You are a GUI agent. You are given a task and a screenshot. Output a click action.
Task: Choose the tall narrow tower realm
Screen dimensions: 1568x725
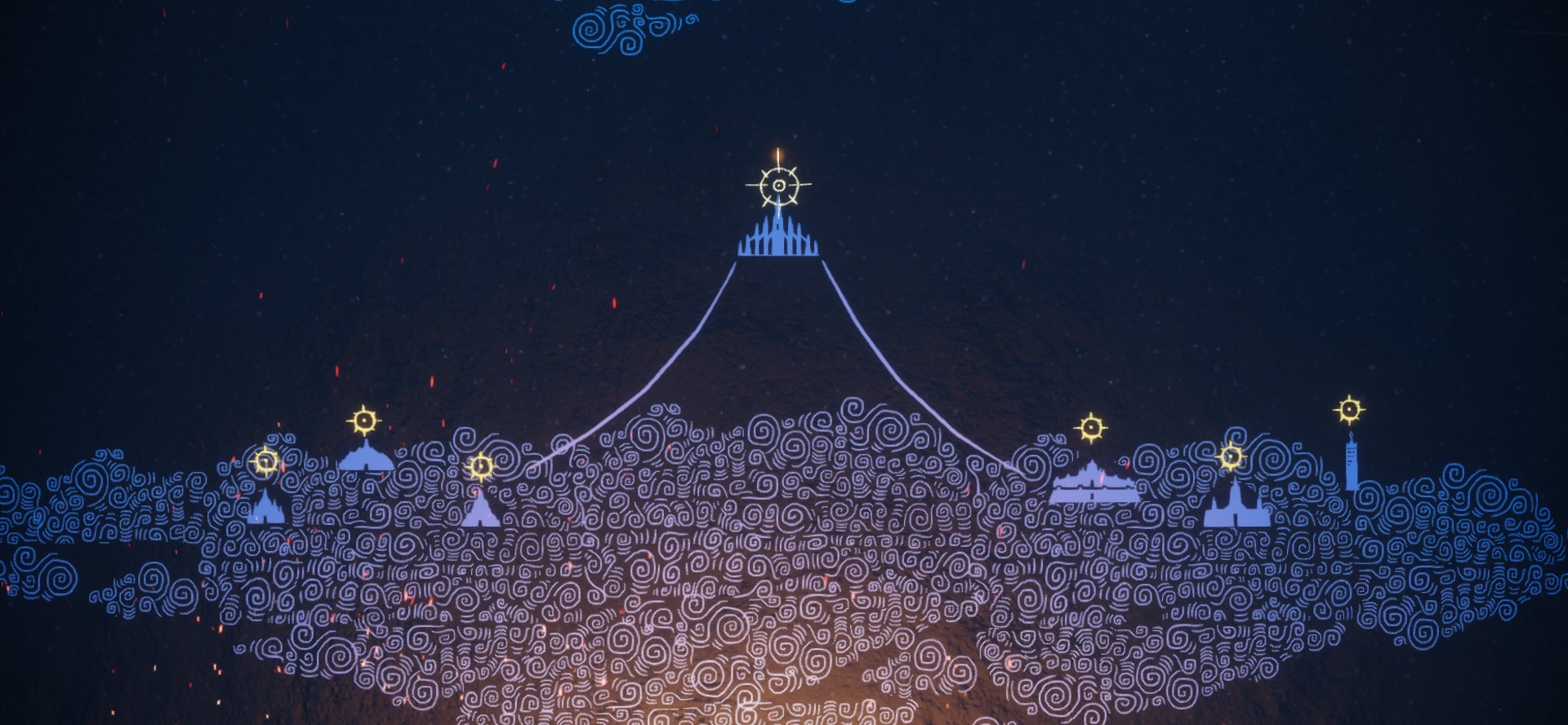pyautogui.click(x=1352, y=462)
